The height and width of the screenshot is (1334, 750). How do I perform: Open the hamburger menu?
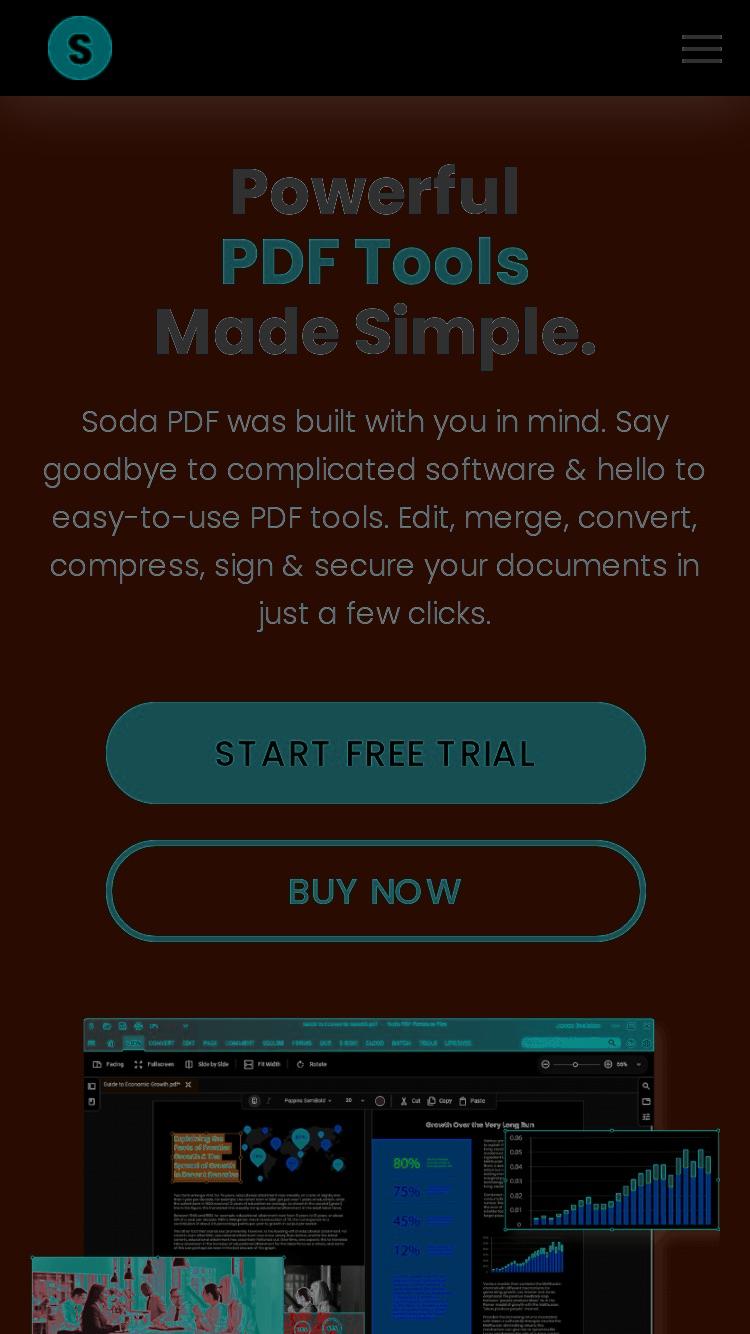(702, 48)
